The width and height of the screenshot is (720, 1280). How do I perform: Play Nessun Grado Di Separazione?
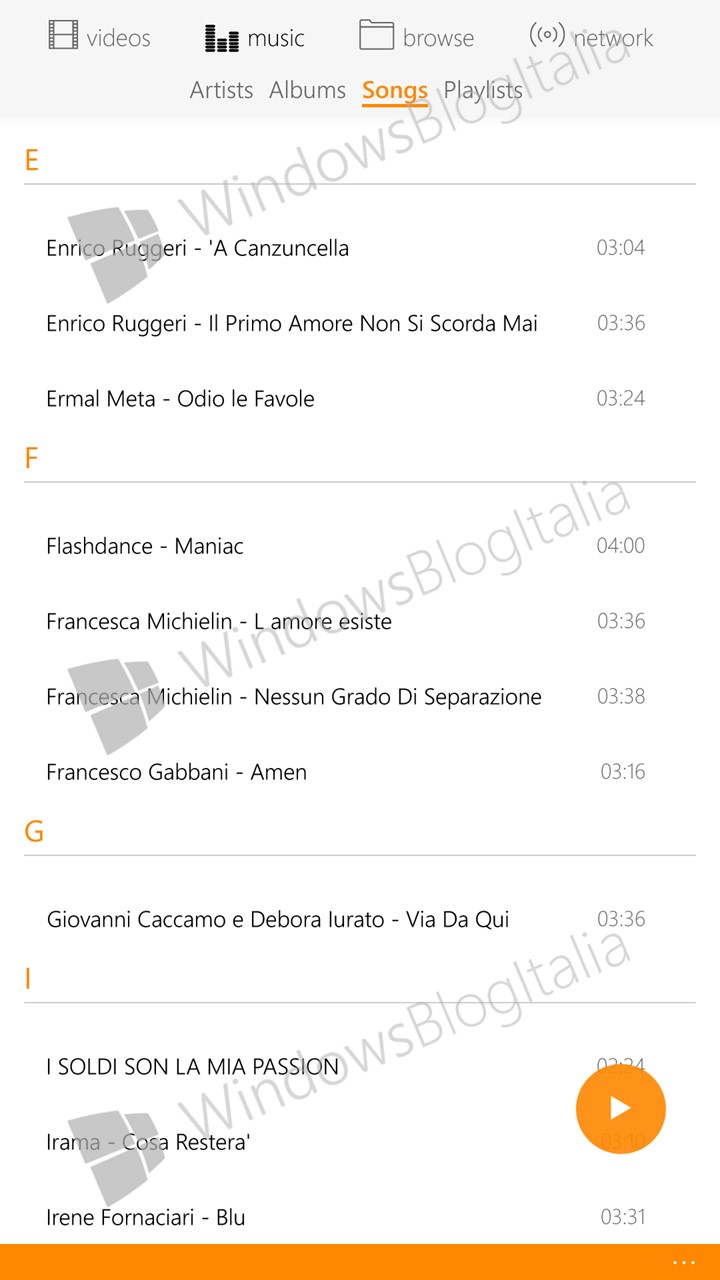tap(346, 696)
